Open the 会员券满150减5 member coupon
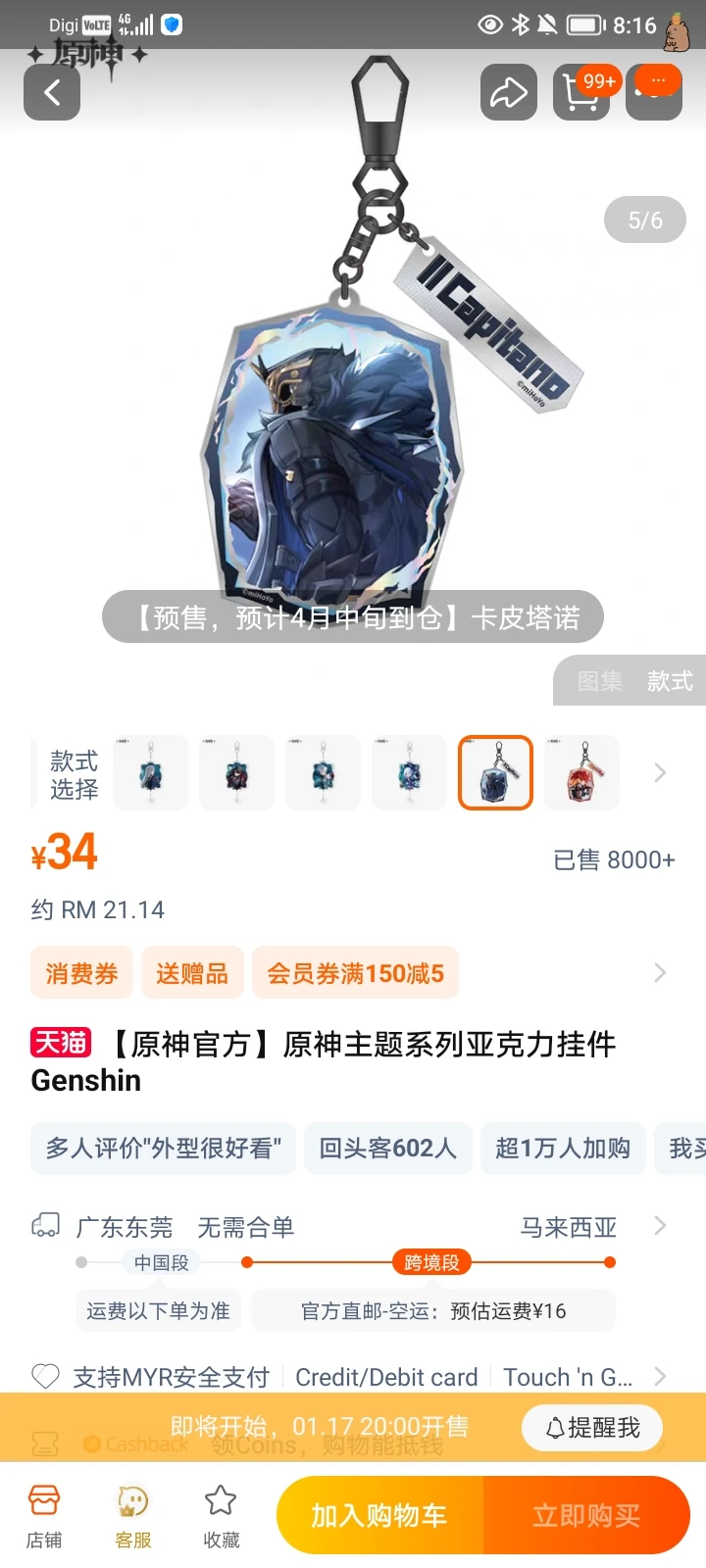This screenshot has width=706, height=1568. [355, 973]
